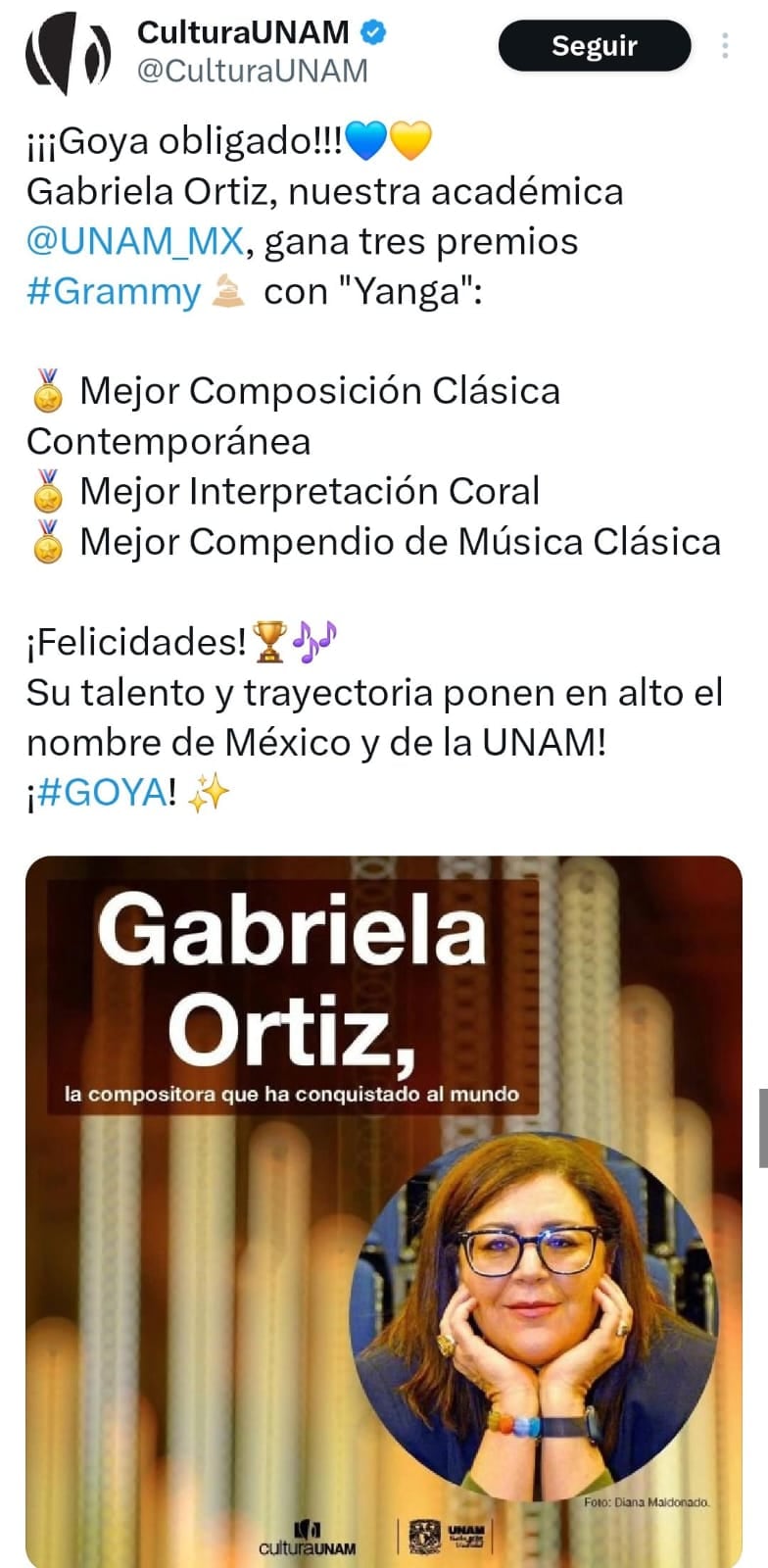Screen dimensions: 768x1568
Task: Click the CulturaUNAM profile avatar
Action: pos(69,46)
